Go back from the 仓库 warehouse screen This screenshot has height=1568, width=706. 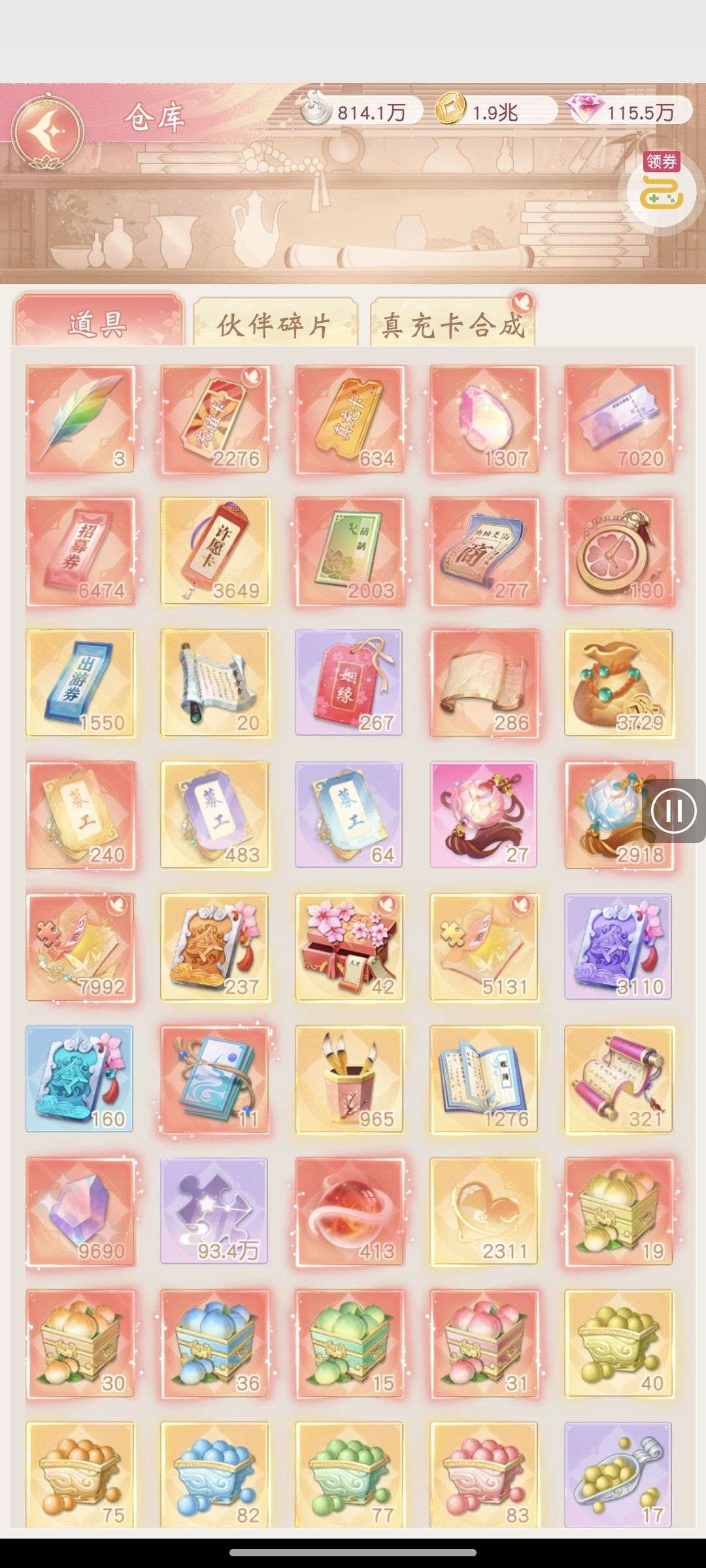tap(47, 131)
